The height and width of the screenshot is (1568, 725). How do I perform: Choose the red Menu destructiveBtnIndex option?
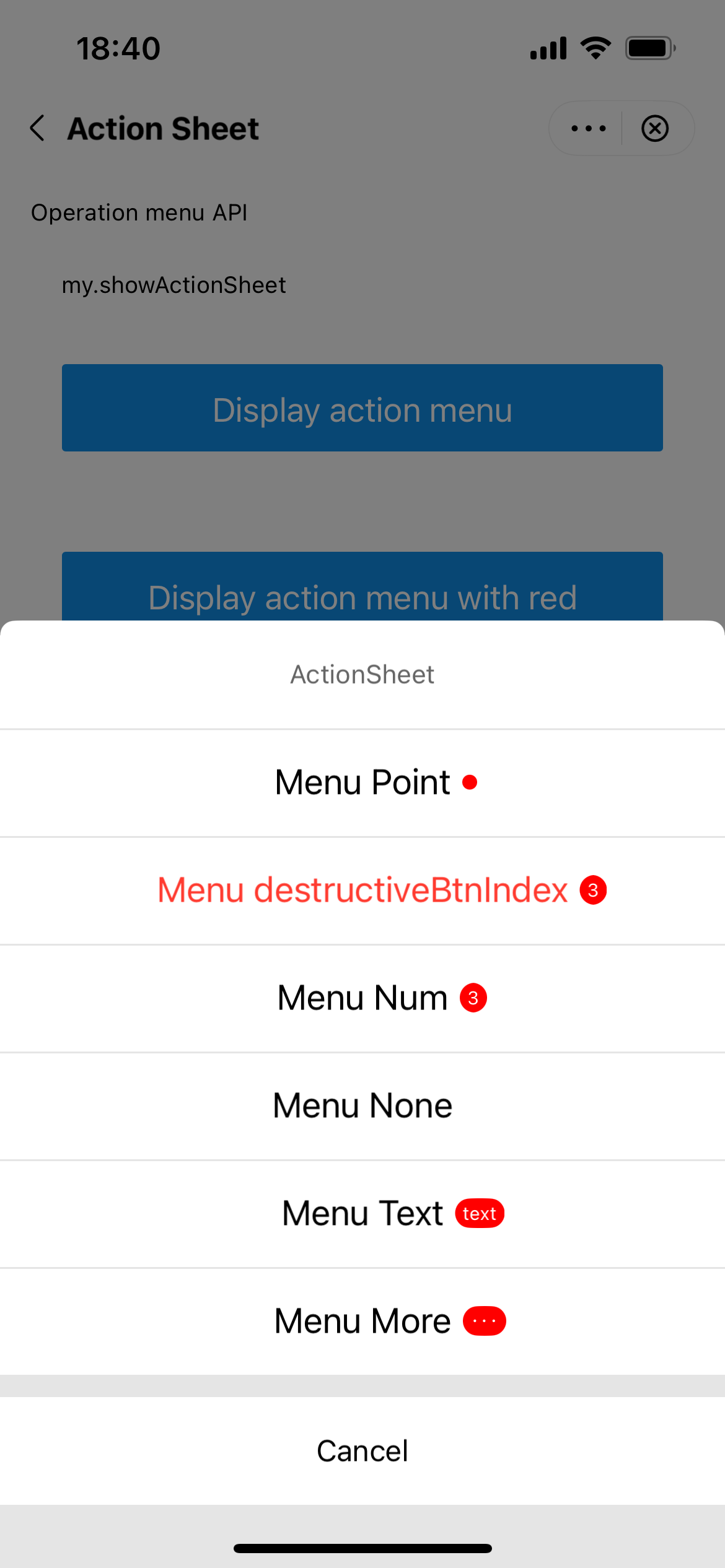pos(362,891)
